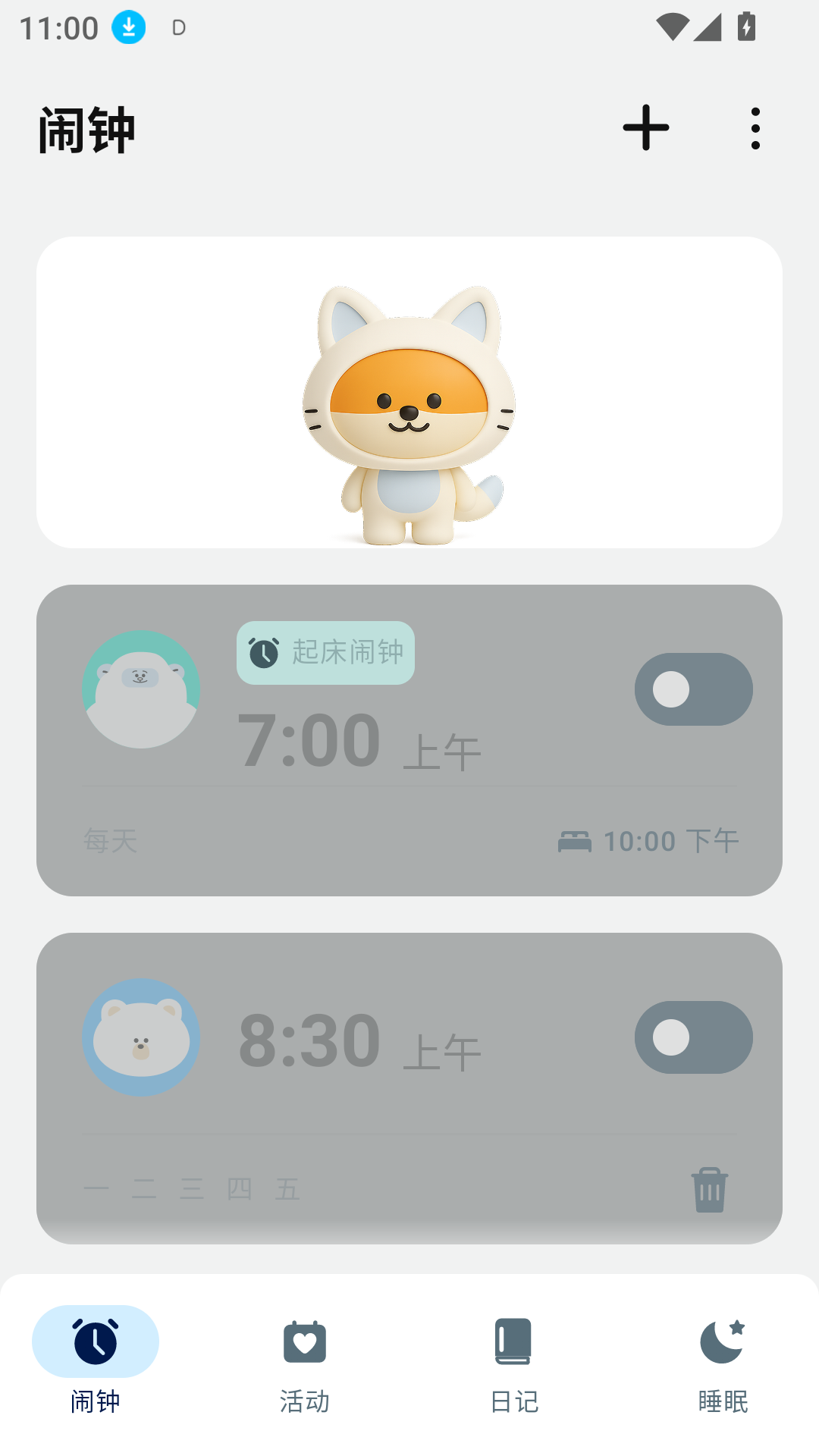819x1456 pixels.
Task: Enable the 8:30 上午 alarm switch
Action: (x=692, y=1037)
